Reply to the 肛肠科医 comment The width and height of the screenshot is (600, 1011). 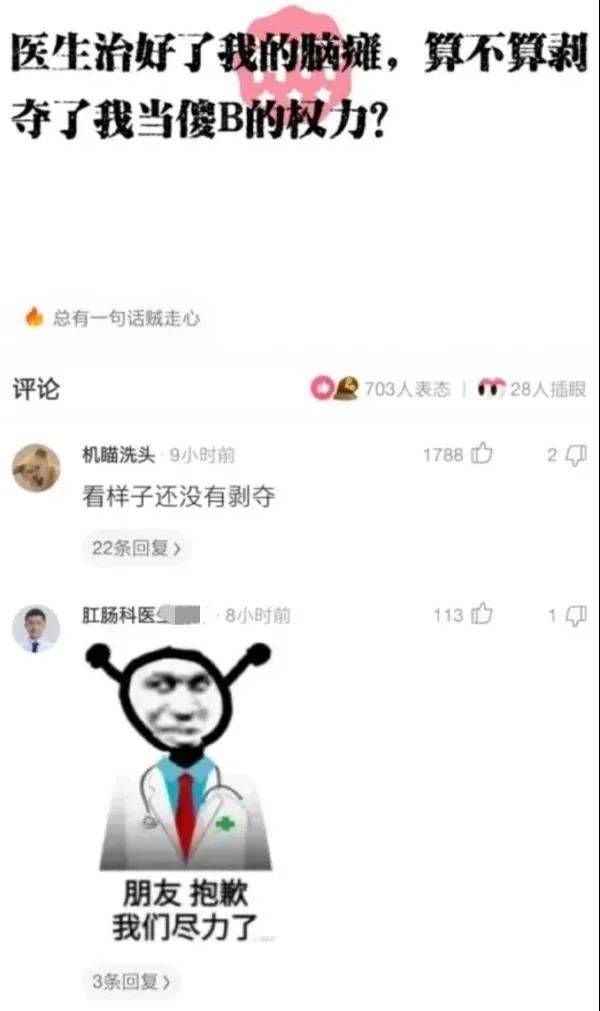click(x=575, y=615)
